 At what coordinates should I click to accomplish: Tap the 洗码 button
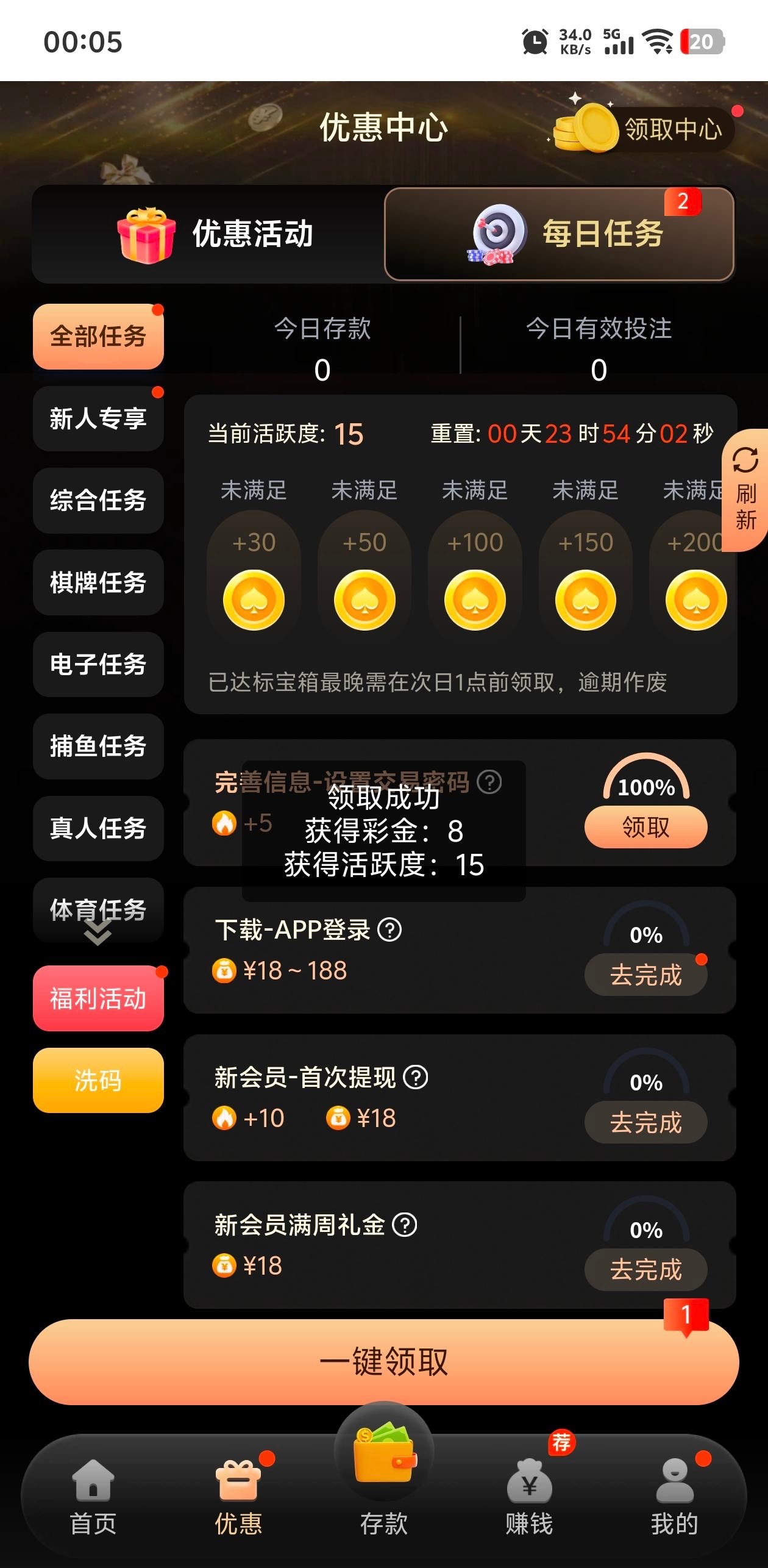(98, 1080)
